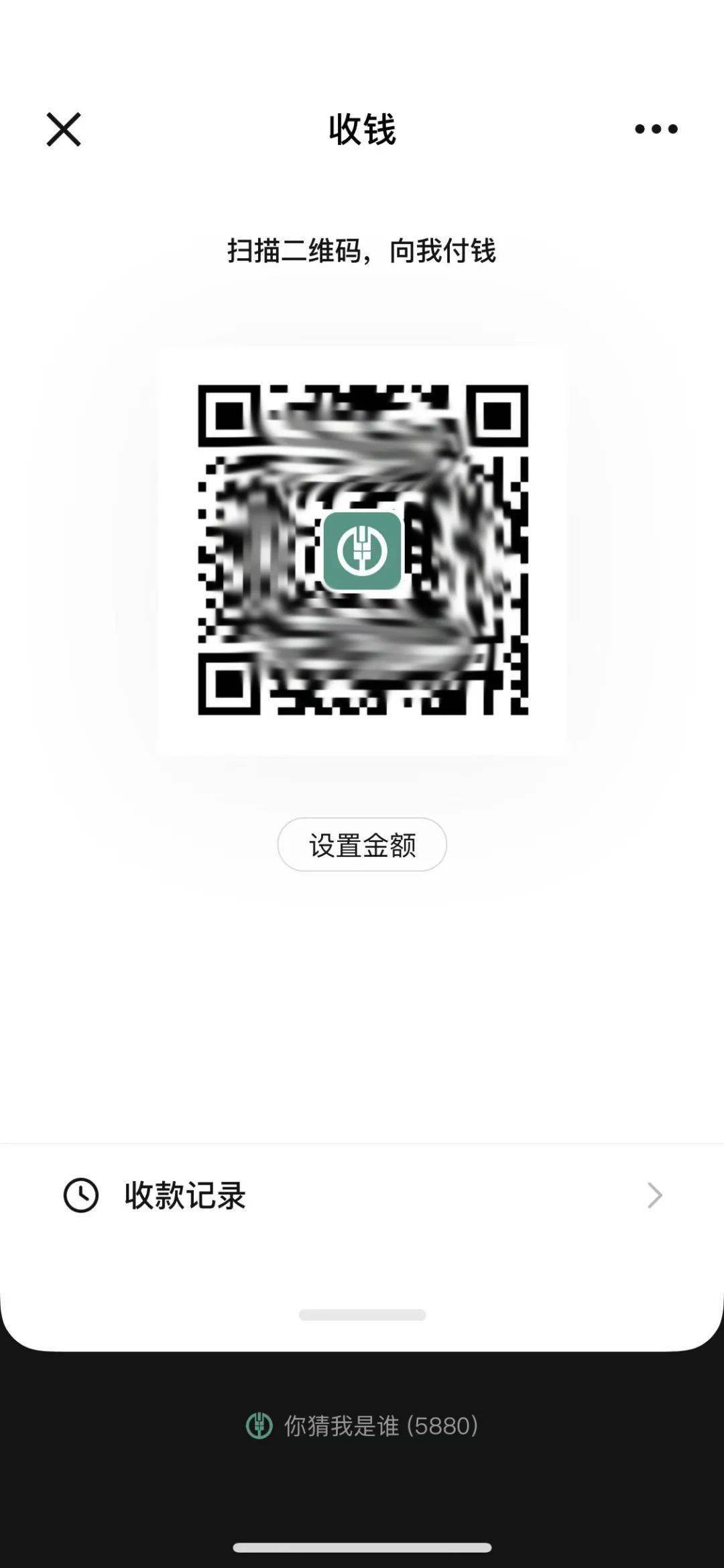Tap the X close icon at top left
This screenshot has width=724, height=1568.
[x=64, y=130]
